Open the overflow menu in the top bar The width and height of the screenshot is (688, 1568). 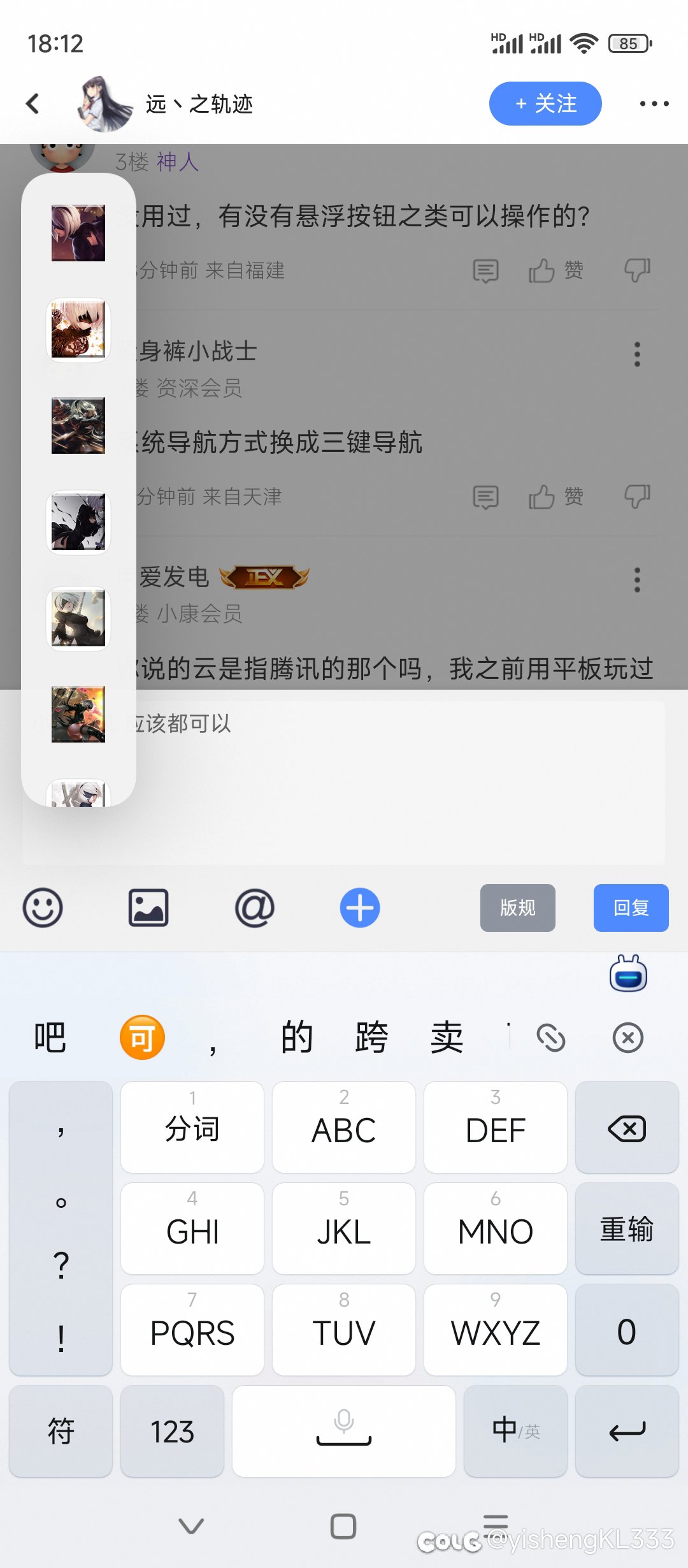[654, 103]
